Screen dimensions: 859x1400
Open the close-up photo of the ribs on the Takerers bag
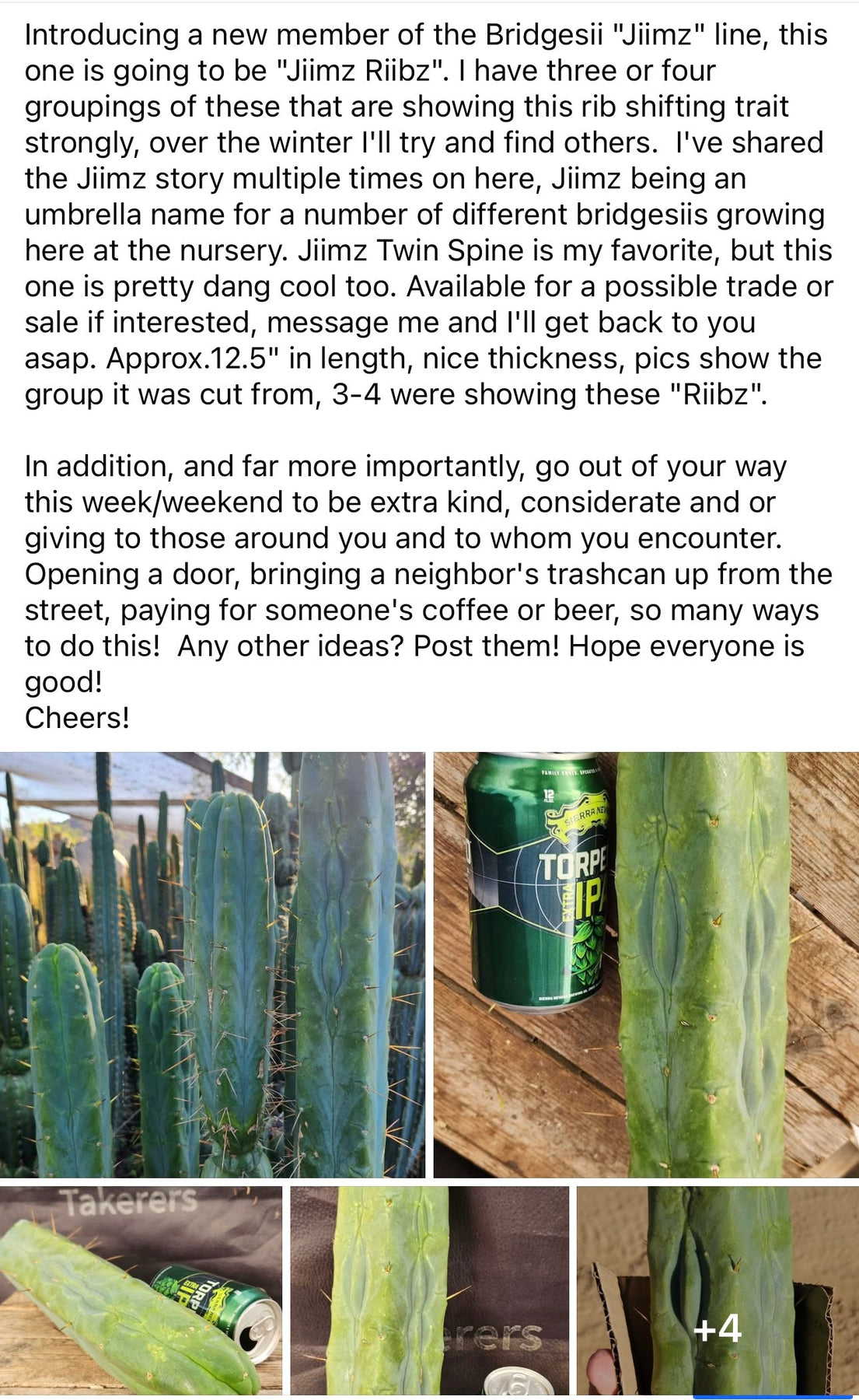click(x=429, y=1291)
